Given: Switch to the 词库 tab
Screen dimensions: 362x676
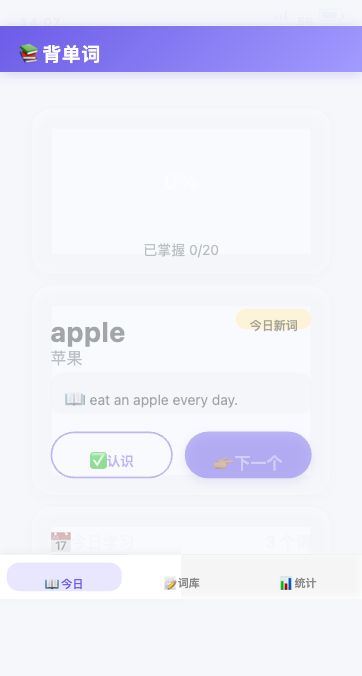Looking at the screenshot, I should (x=181, y=577).
